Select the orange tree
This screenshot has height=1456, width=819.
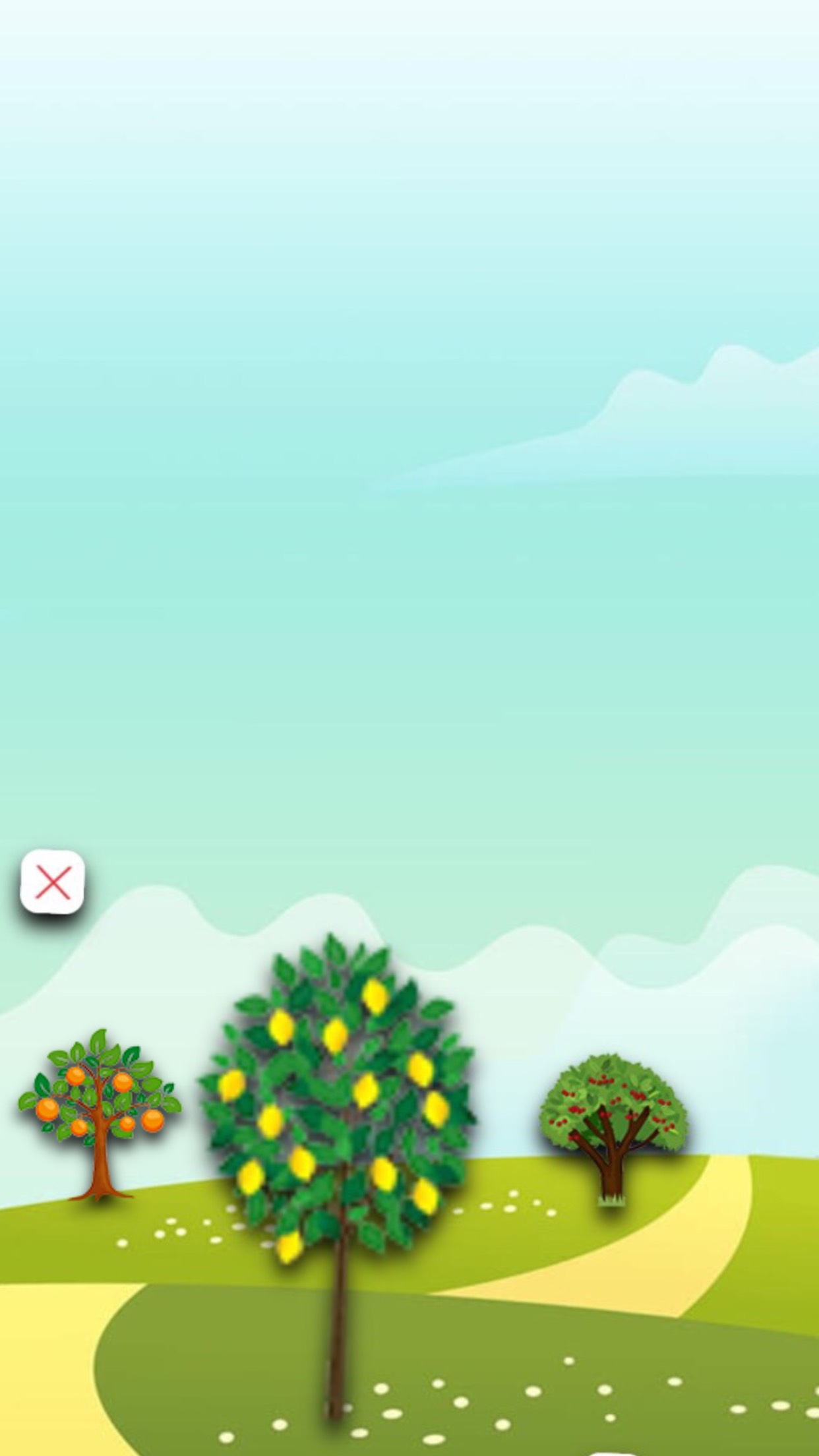[100, 1114]
